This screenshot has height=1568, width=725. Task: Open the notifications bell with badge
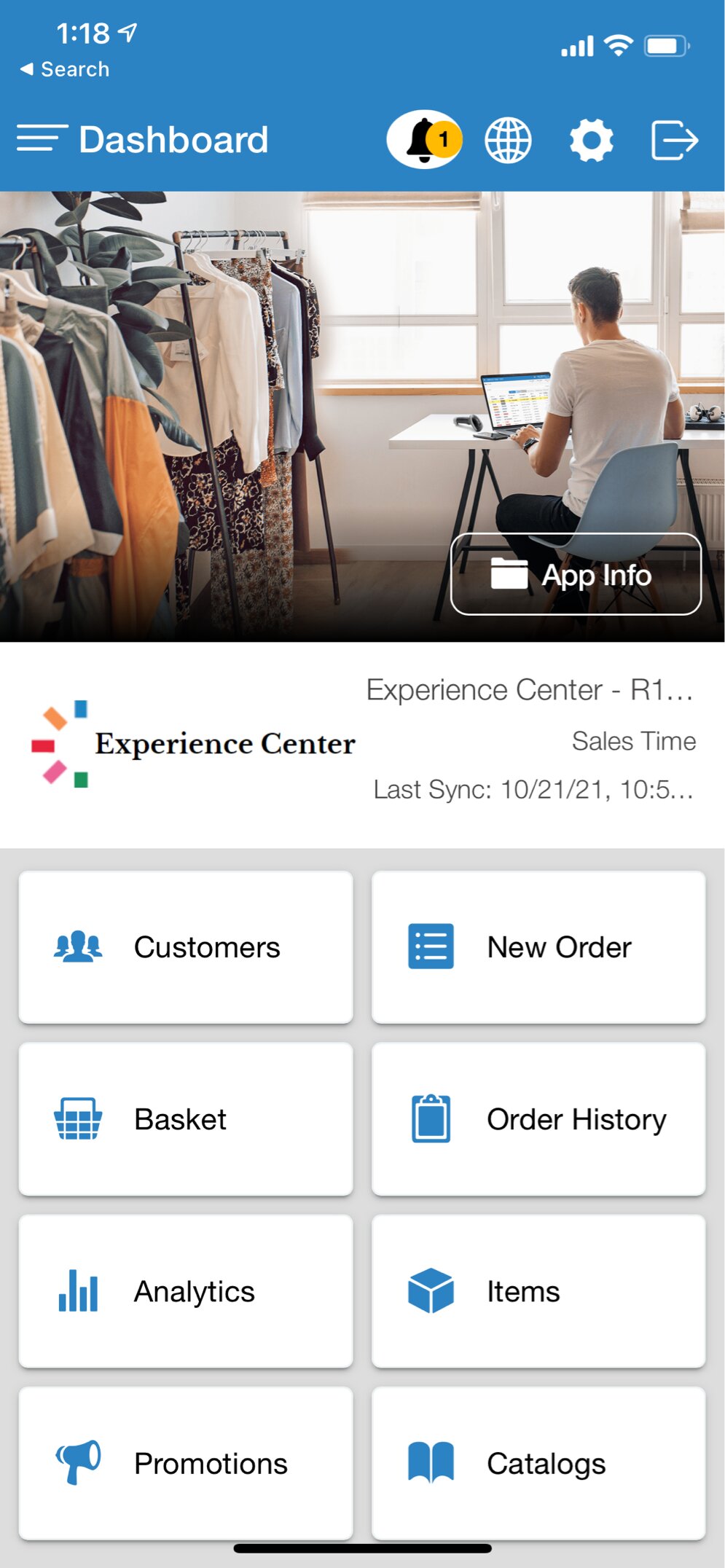tap(425, 139)
